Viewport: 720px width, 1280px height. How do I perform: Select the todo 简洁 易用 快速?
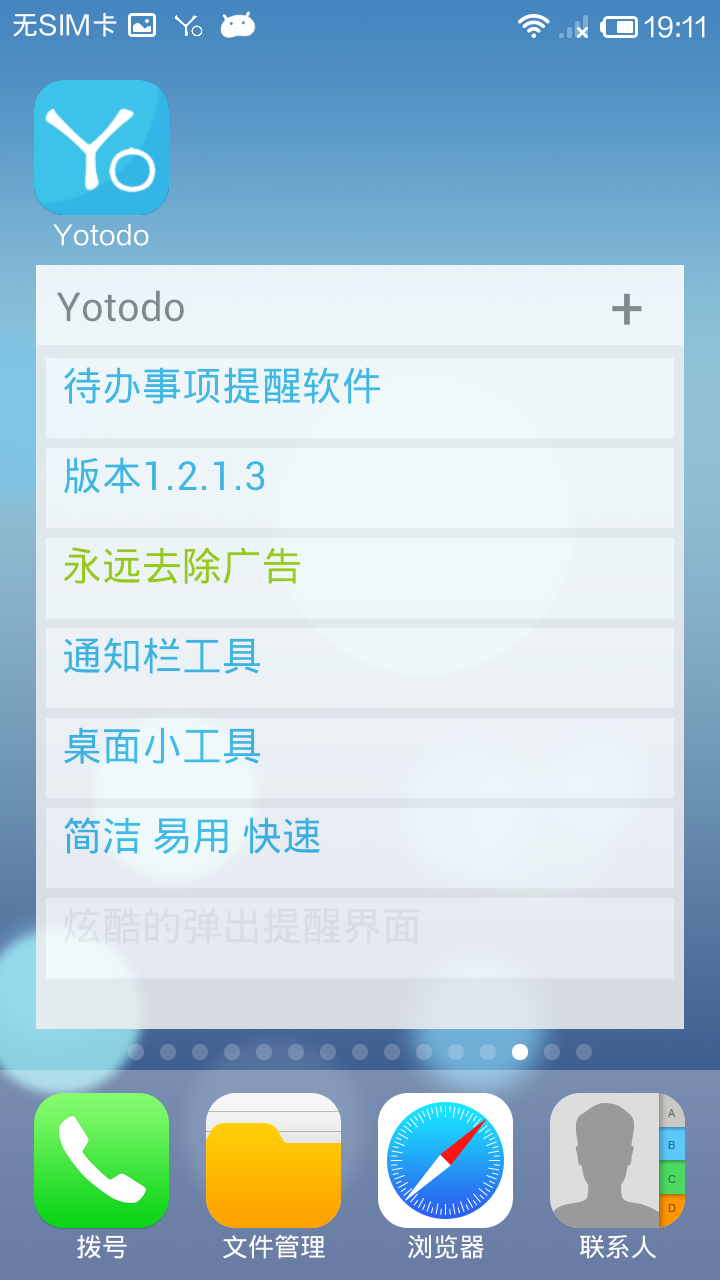click(360, 848)
